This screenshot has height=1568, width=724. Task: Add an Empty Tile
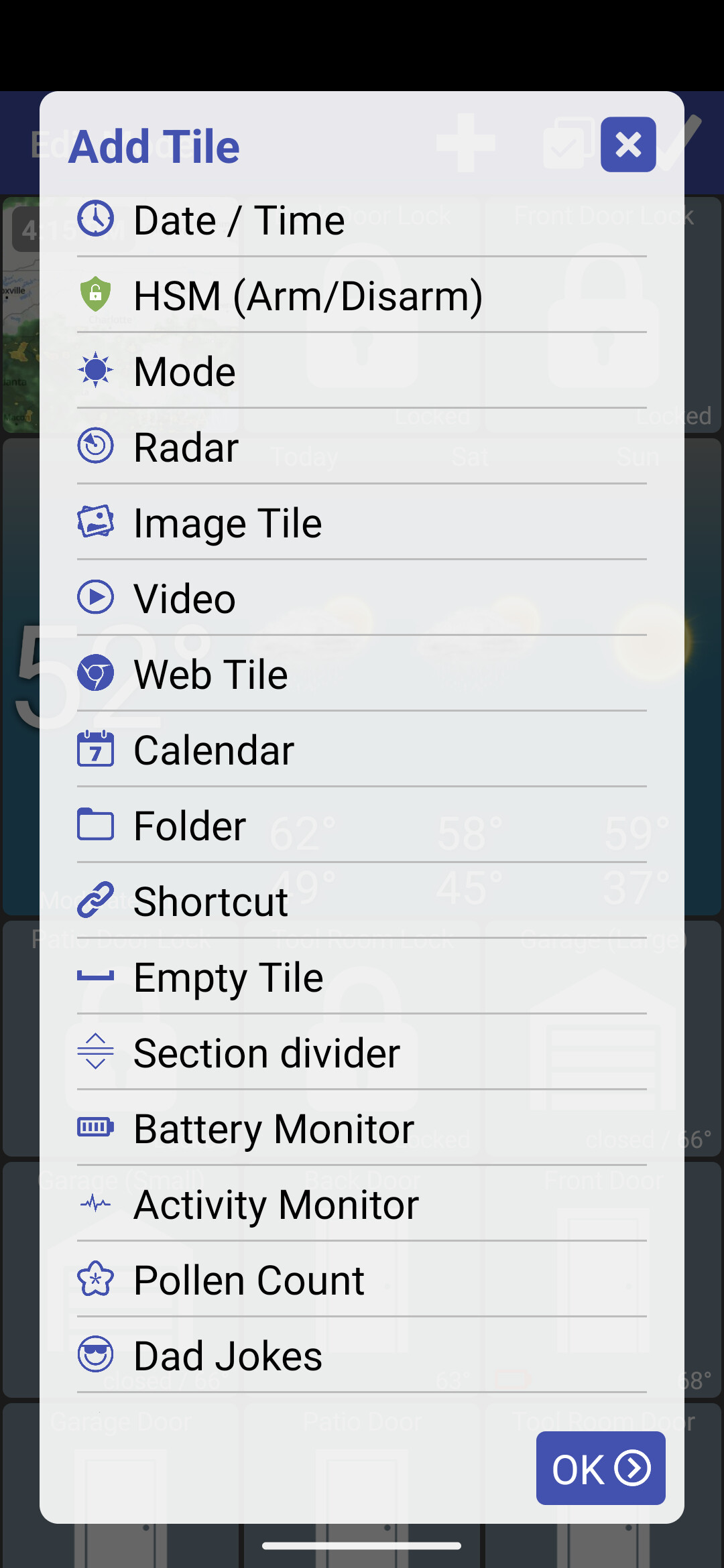(362, 977)
